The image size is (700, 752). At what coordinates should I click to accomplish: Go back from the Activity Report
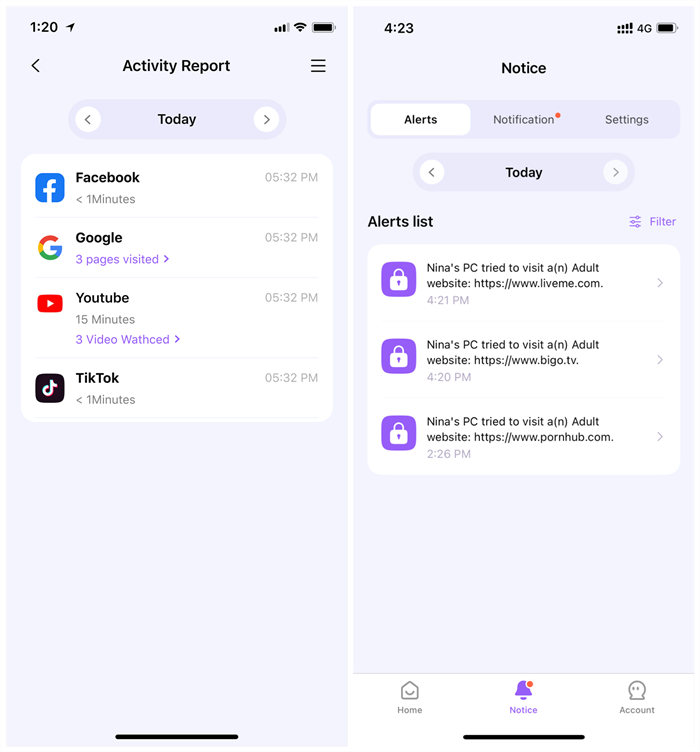click(36, 66)
